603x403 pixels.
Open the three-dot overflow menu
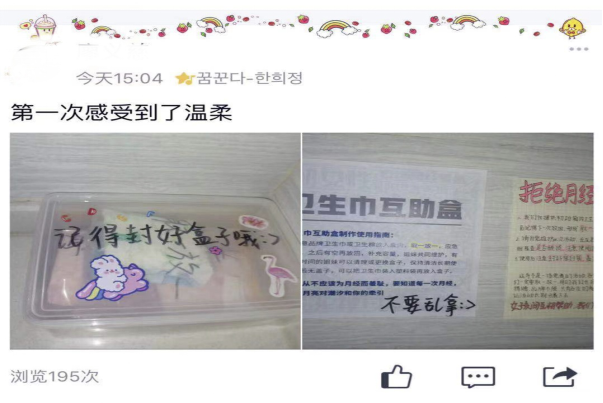click(577, 48)
